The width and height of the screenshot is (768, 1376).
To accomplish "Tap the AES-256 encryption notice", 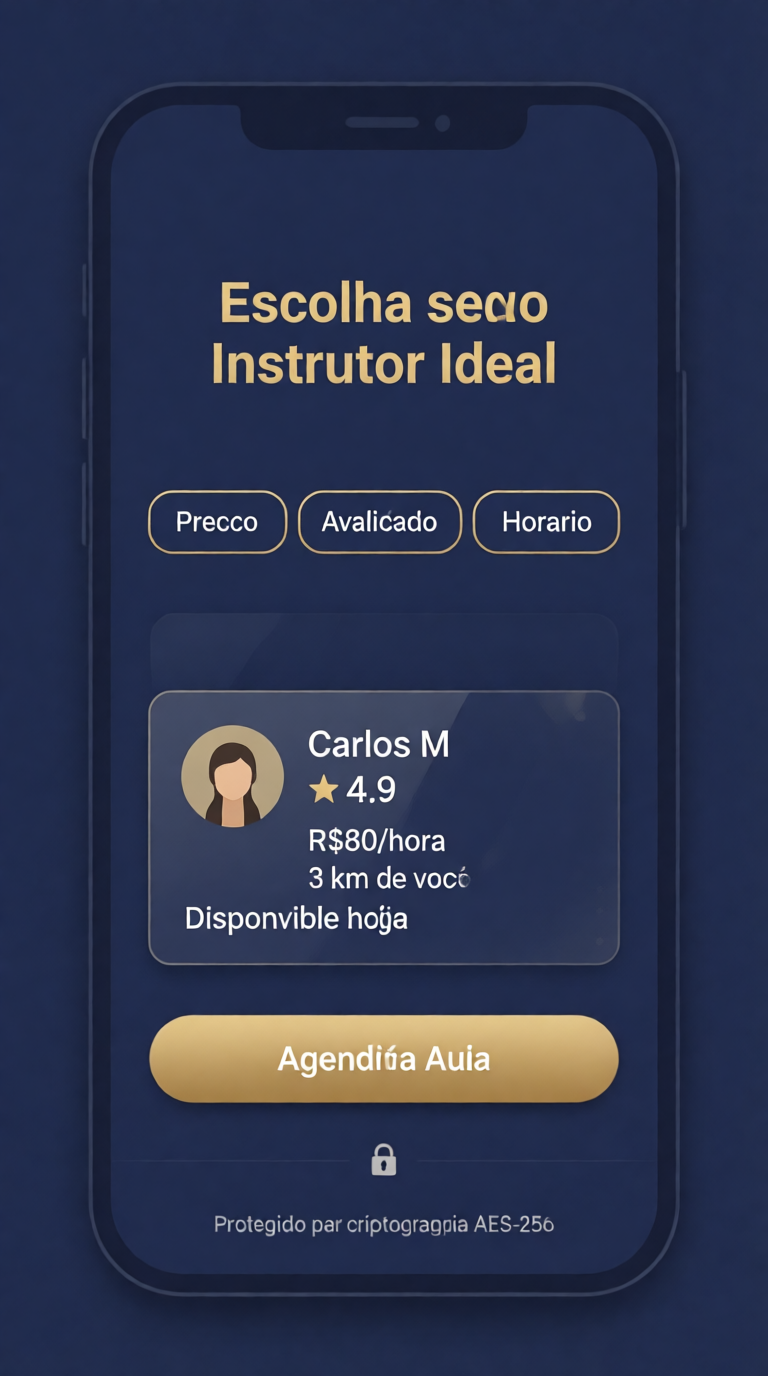I will click(x=384, y=1222).
